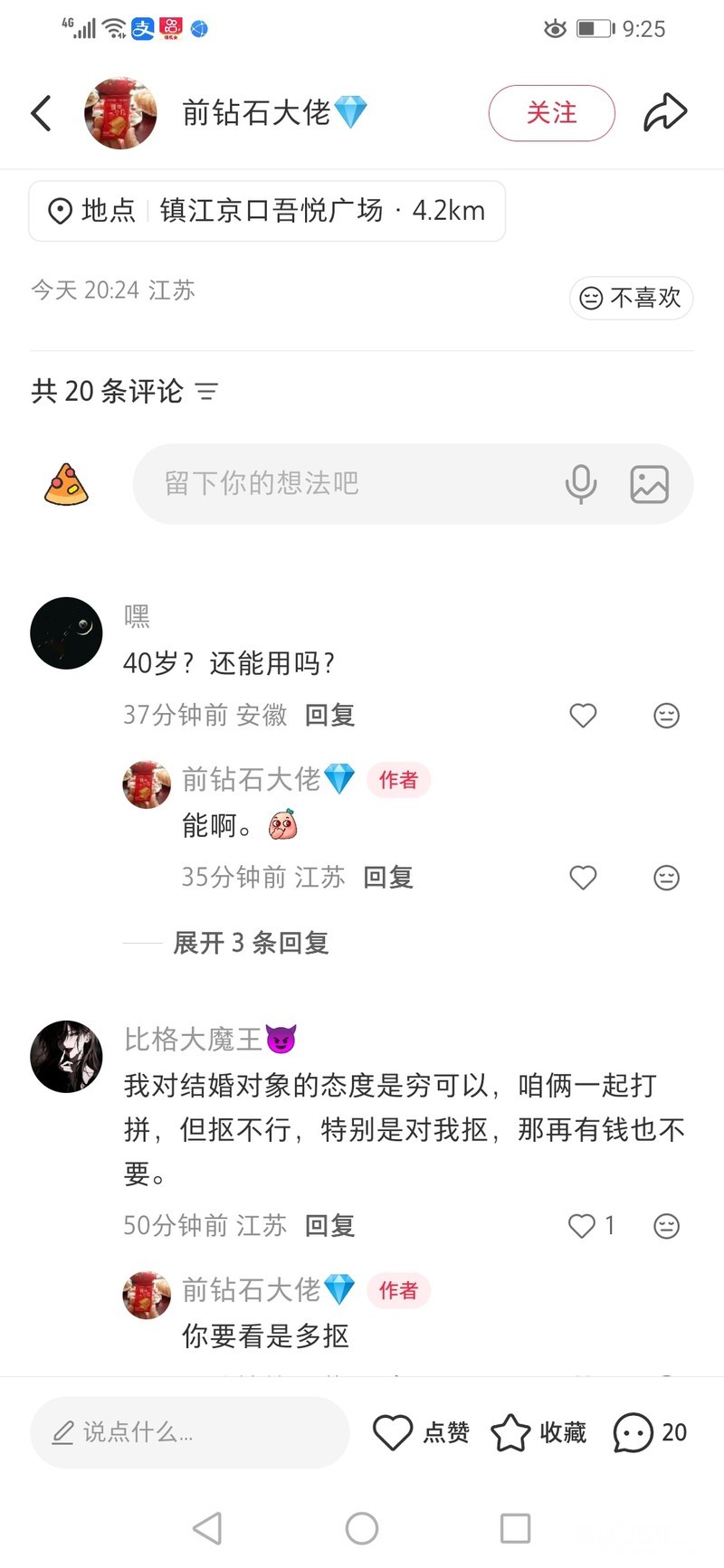This screenshot has height=1568, width=724.
Task: Reply to 比格大魔王's comment
Action: 329,1226
